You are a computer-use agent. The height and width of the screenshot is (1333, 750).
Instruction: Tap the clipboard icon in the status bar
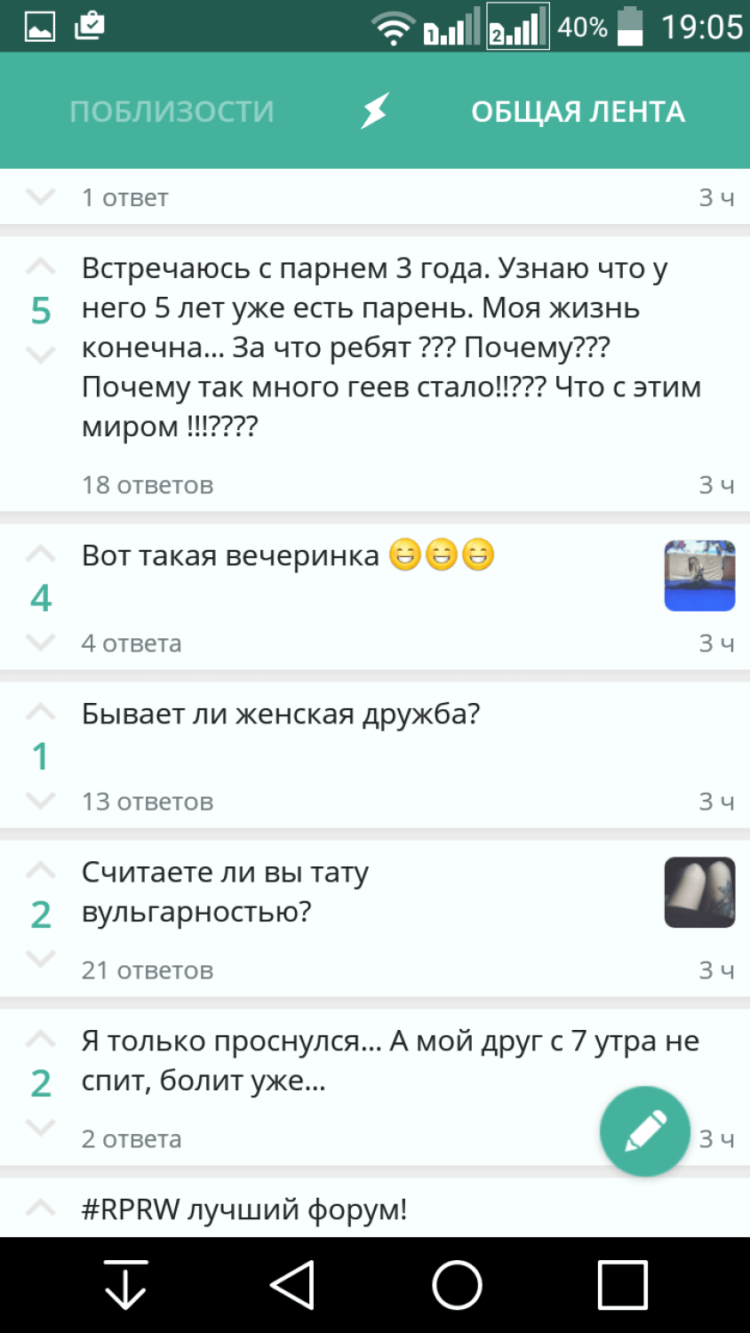point(89,26)
